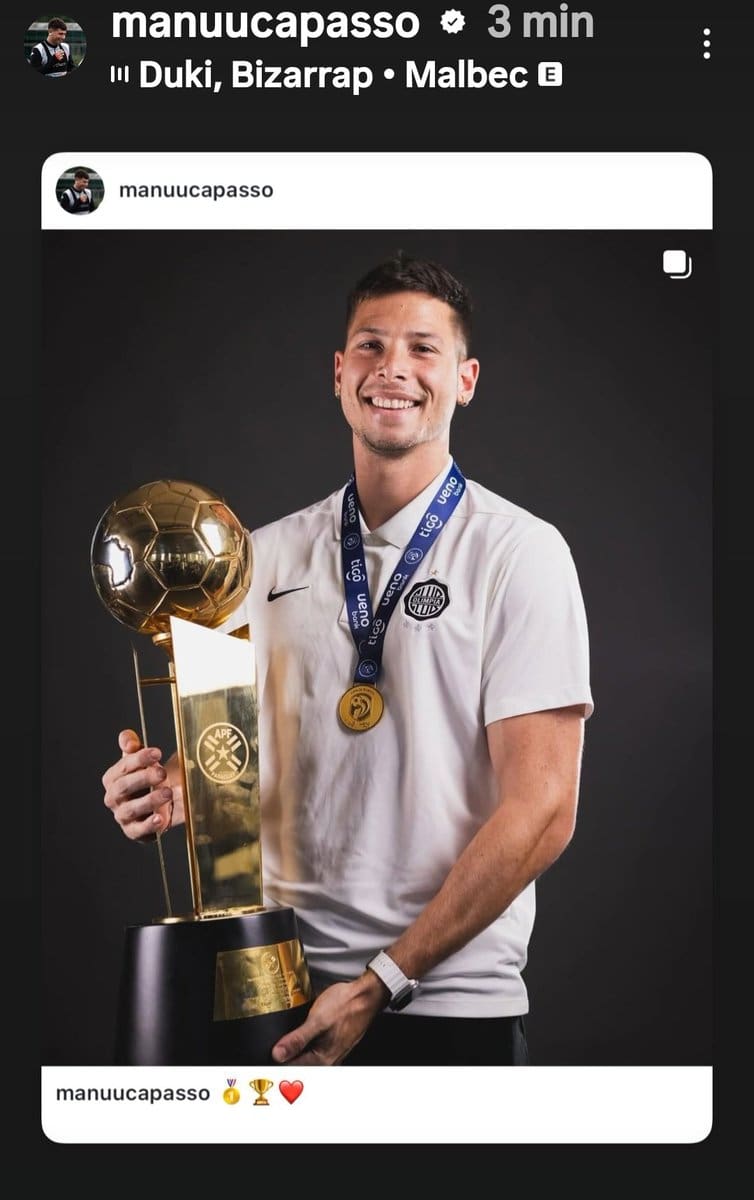Open the story overflow menu
Screen dimensions: 754x1200
(706, 43)
